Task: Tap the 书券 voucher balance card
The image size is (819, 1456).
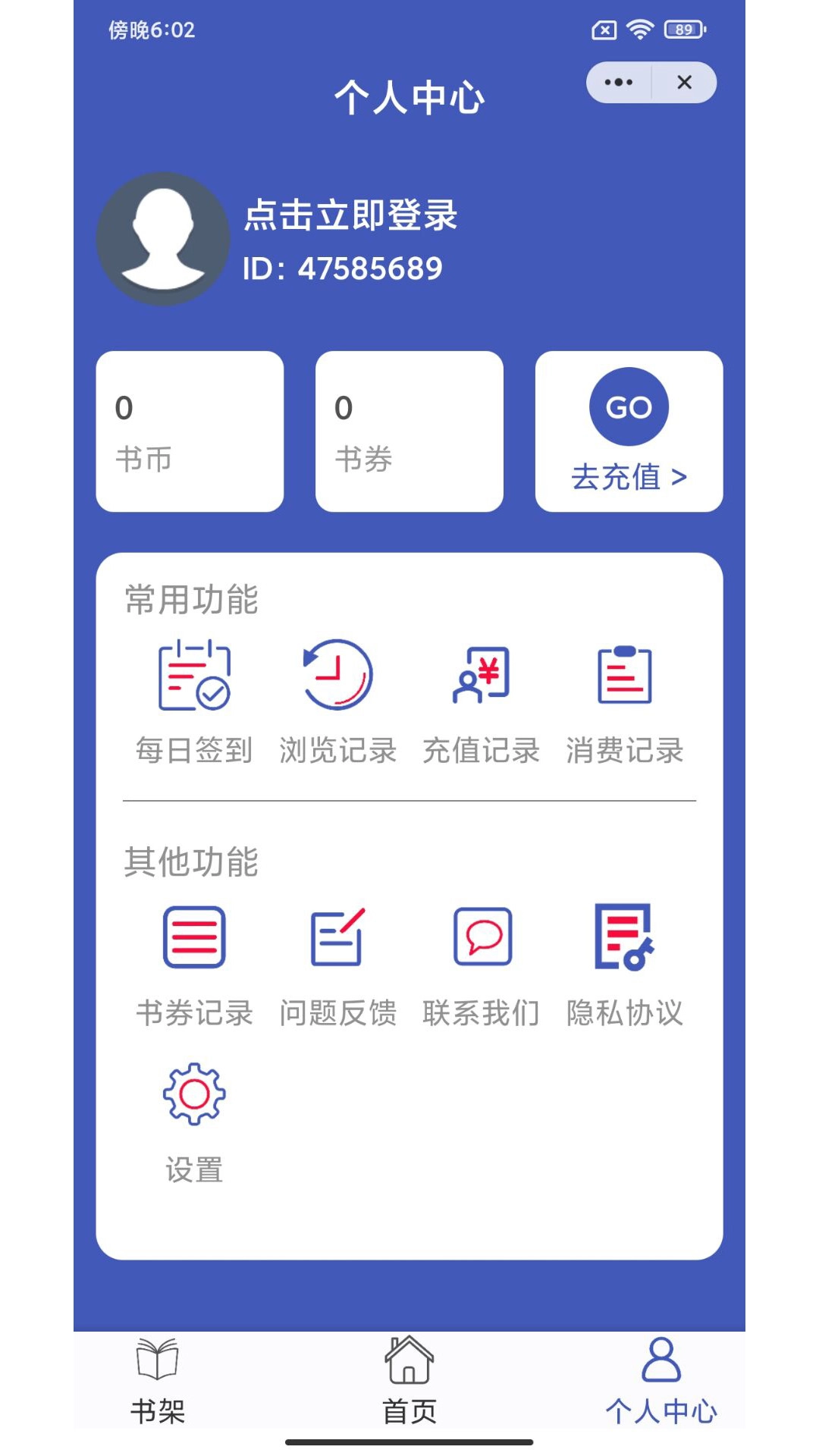Action: pyautogui.click(x=408, y=430)
